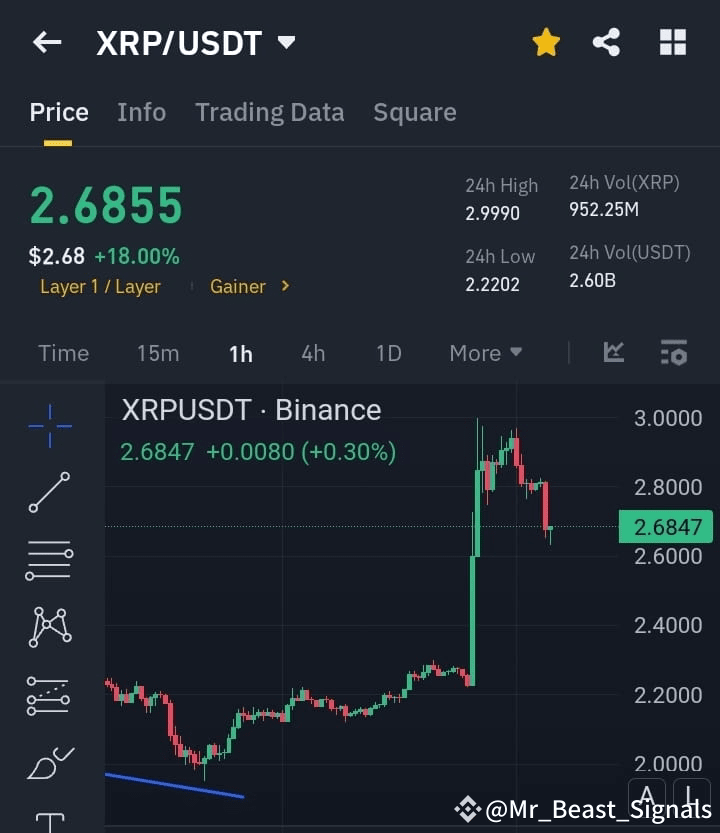
Task: Expand the More timeframe options dropdown
Action: pos(486,352)
